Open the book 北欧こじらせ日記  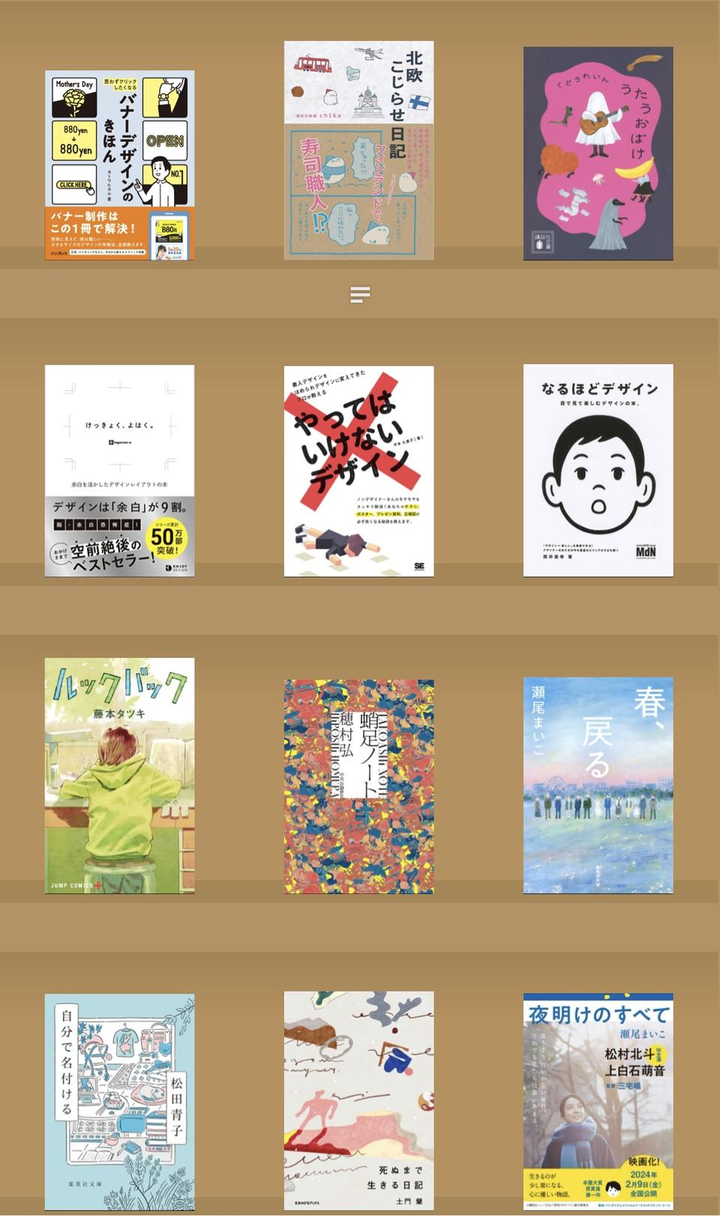(x=359, y=150)
